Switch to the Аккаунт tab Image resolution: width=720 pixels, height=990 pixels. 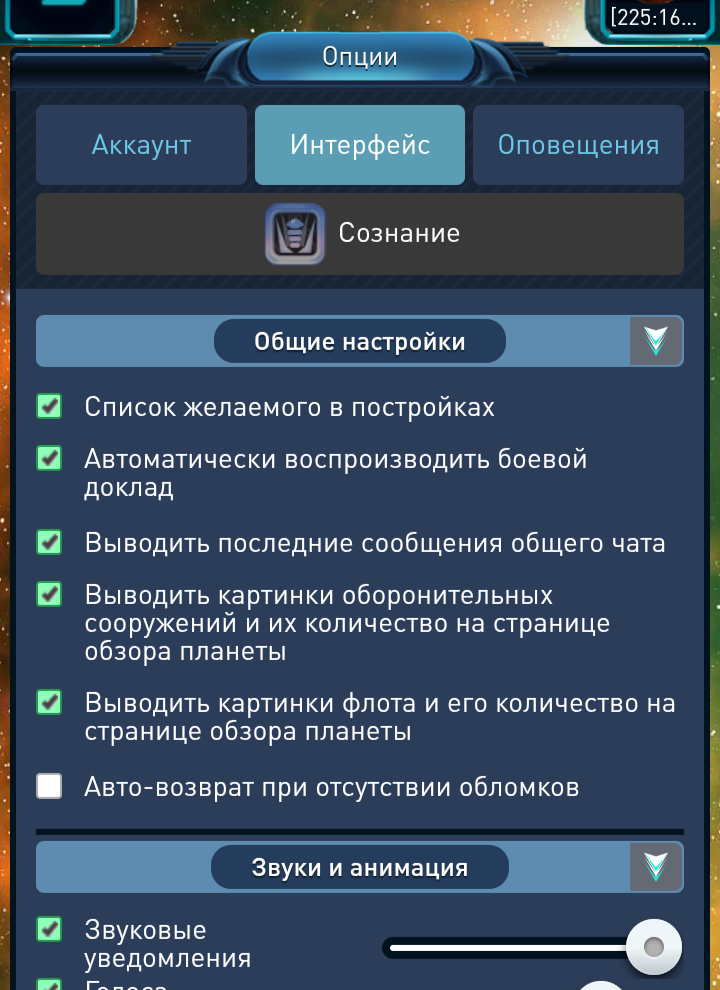pos(141,145)
